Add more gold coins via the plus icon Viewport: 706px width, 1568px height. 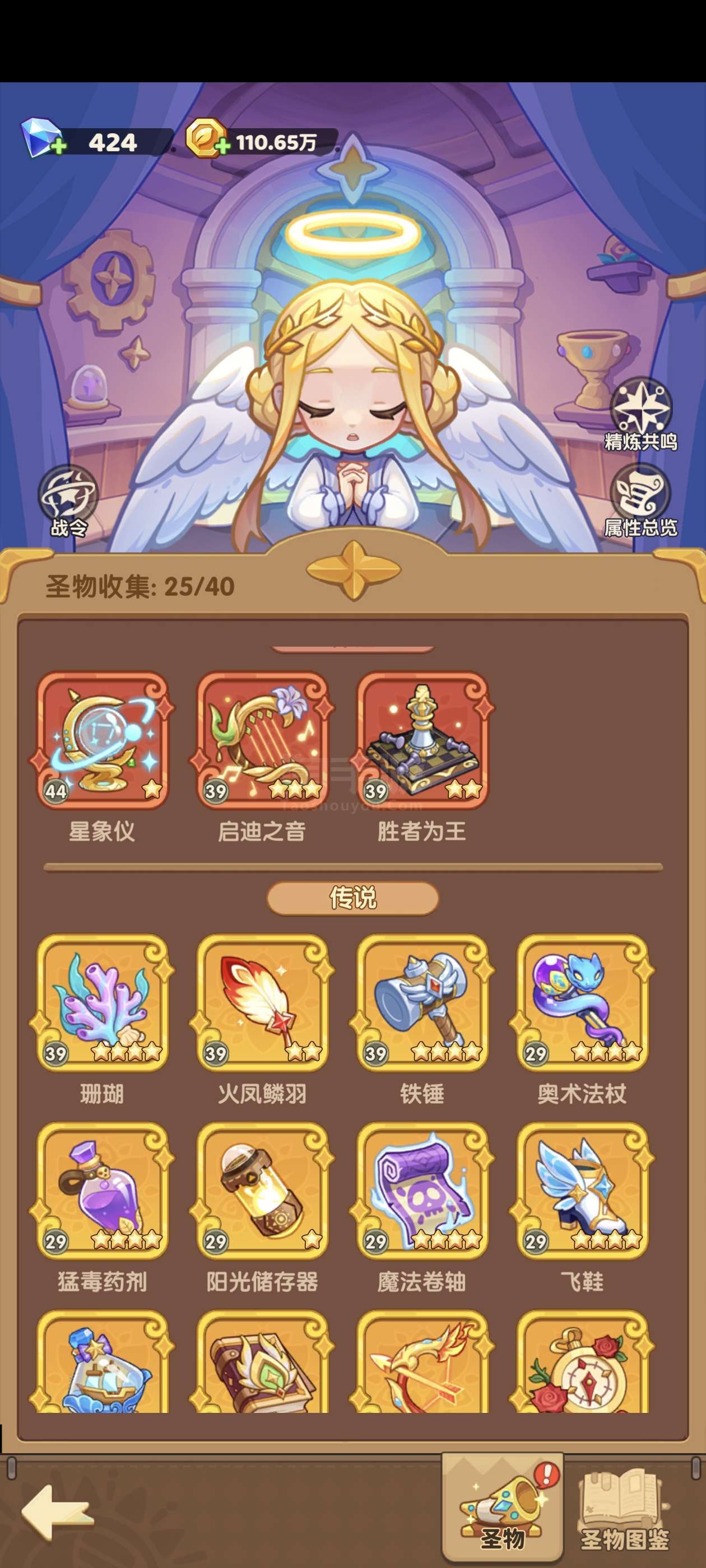pos(224,146)
